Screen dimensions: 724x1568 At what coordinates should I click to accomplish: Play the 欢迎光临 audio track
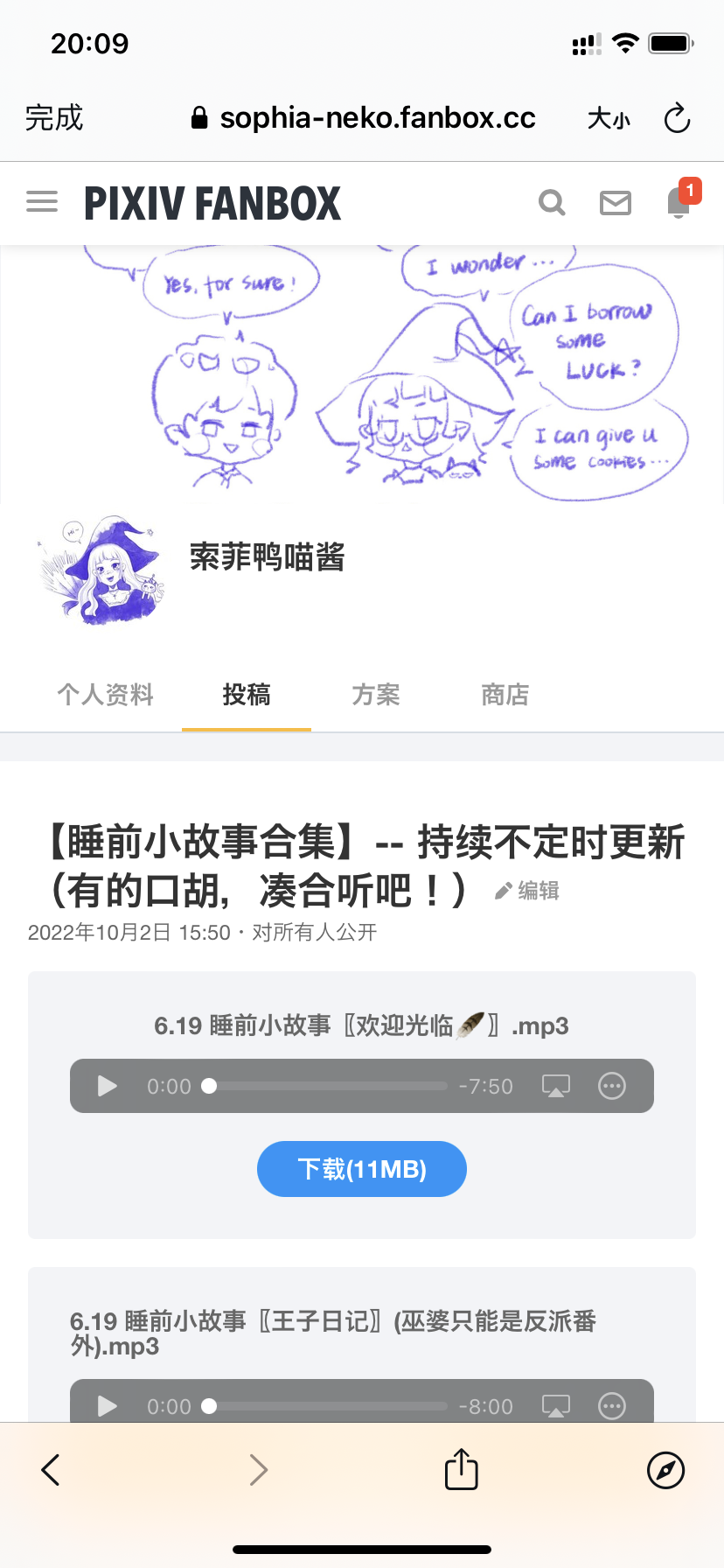(108, 1086)
